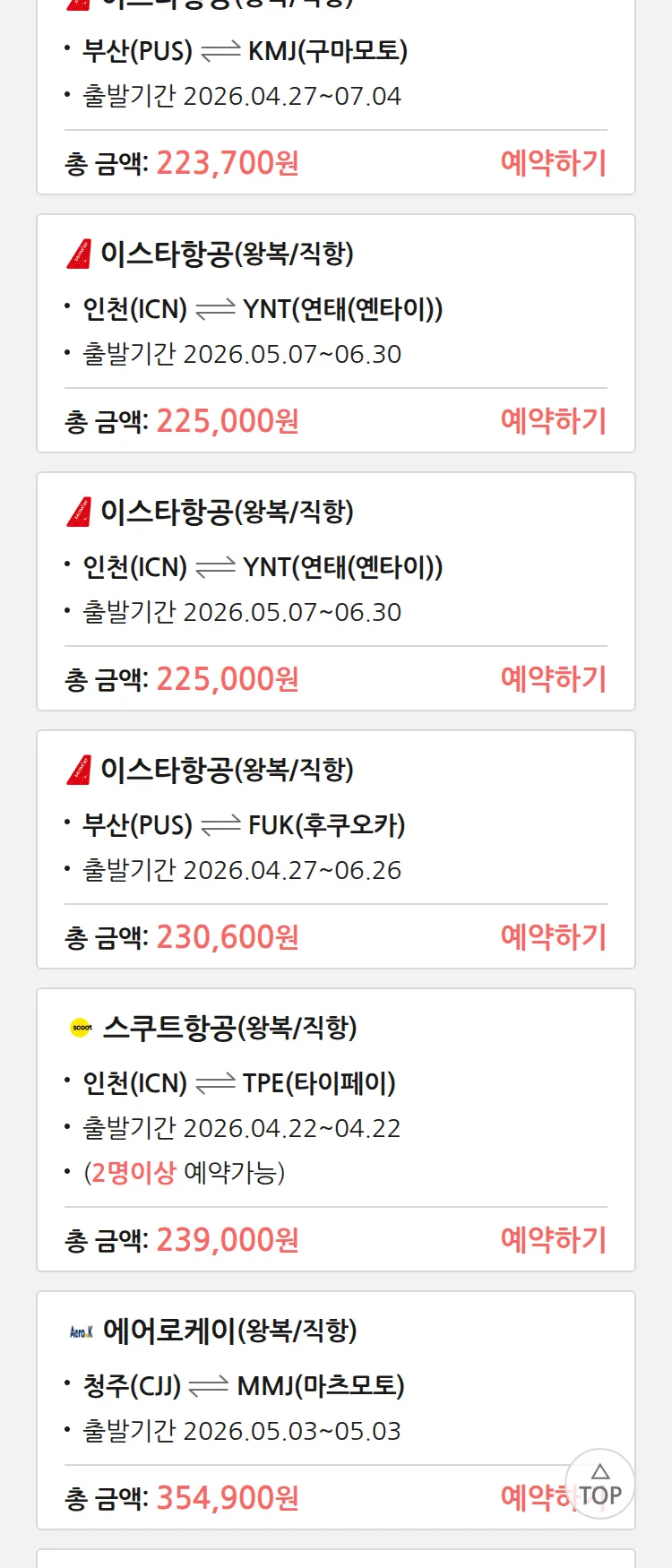Tap 예약하기 for the 239,000원 Scoot Taipei flight

point(553,1240)
